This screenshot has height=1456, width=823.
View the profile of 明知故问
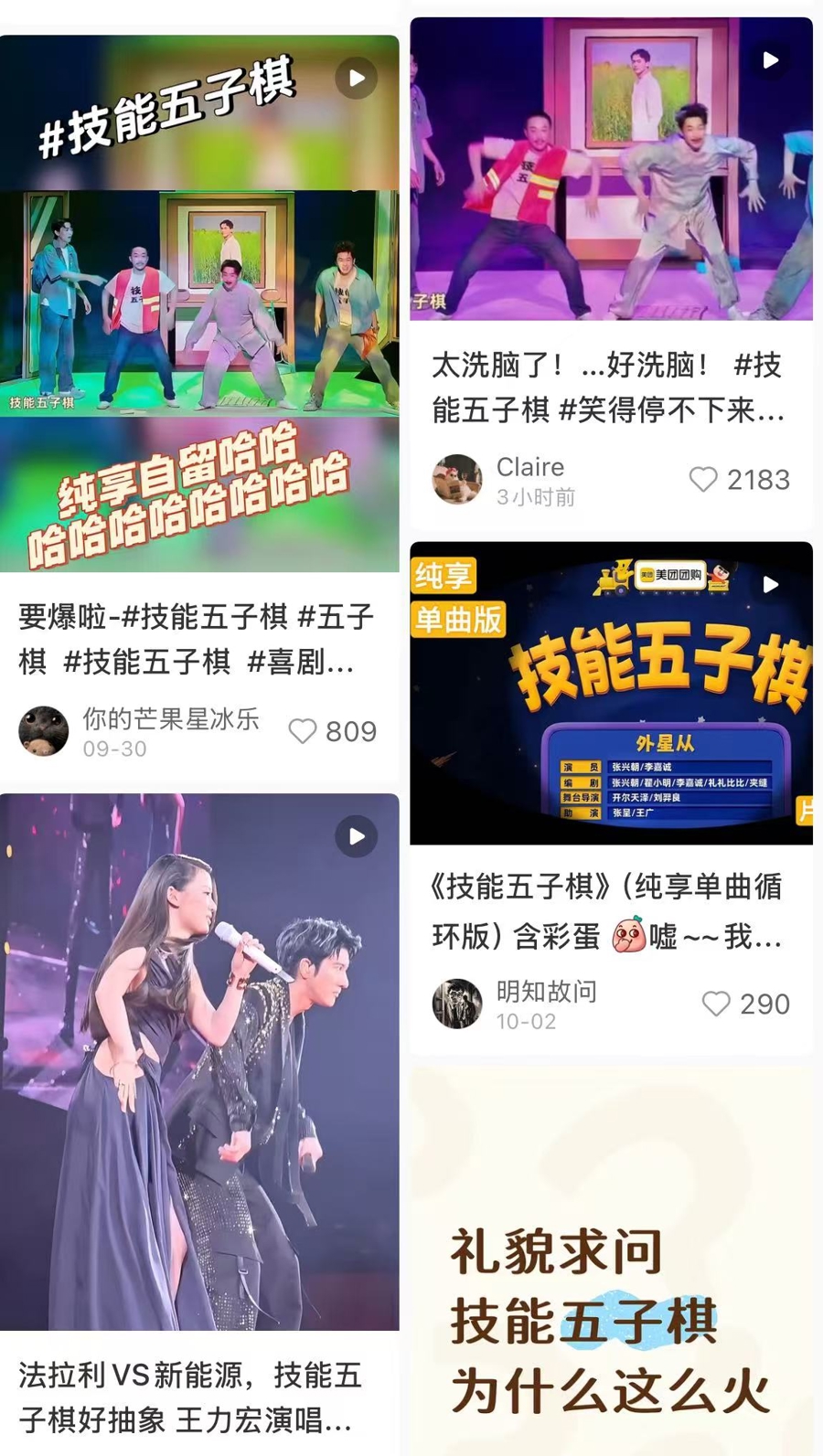coord(457,1004)
